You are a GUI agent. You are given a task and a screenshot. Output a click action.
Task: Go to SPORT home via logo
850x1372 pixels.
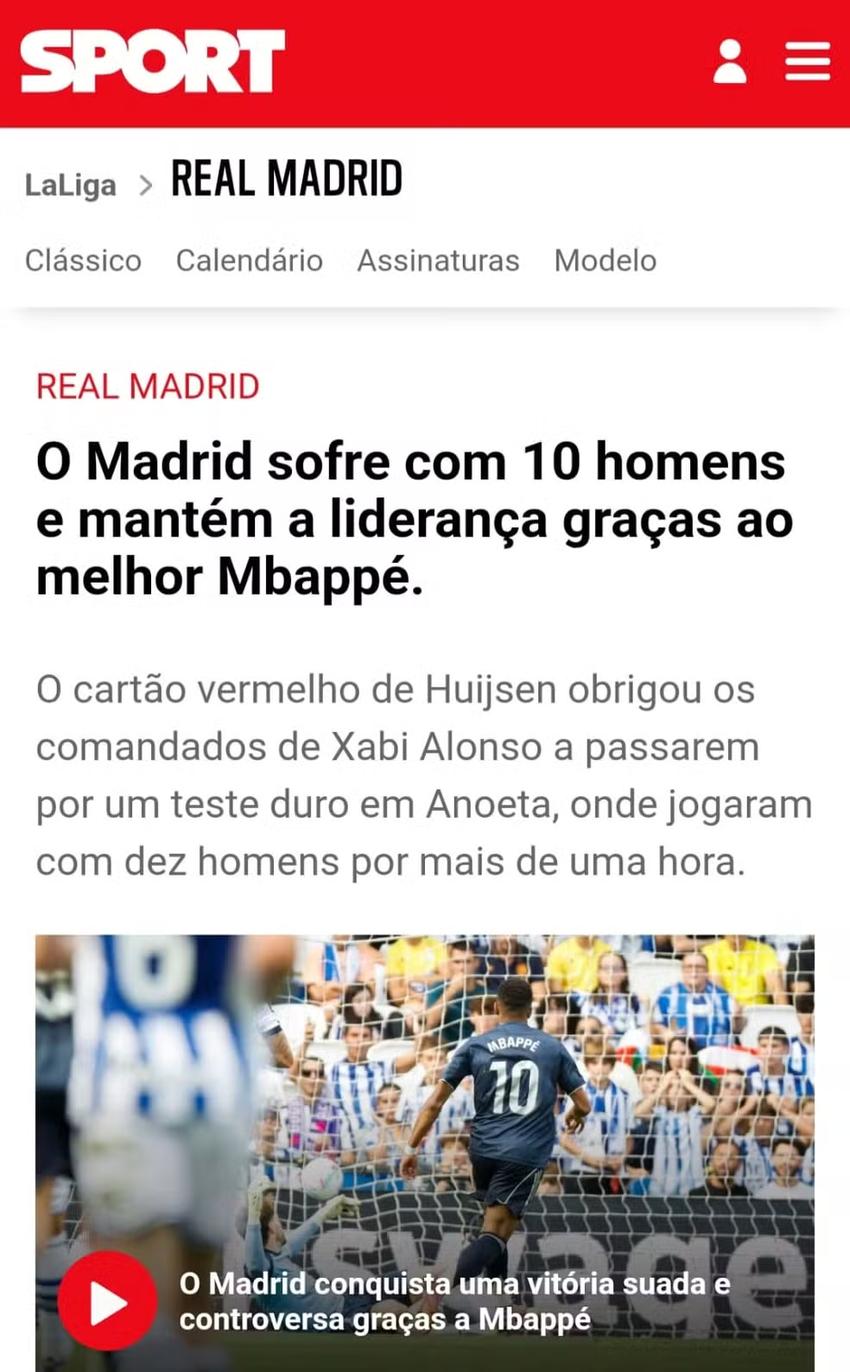pos(152,62)
